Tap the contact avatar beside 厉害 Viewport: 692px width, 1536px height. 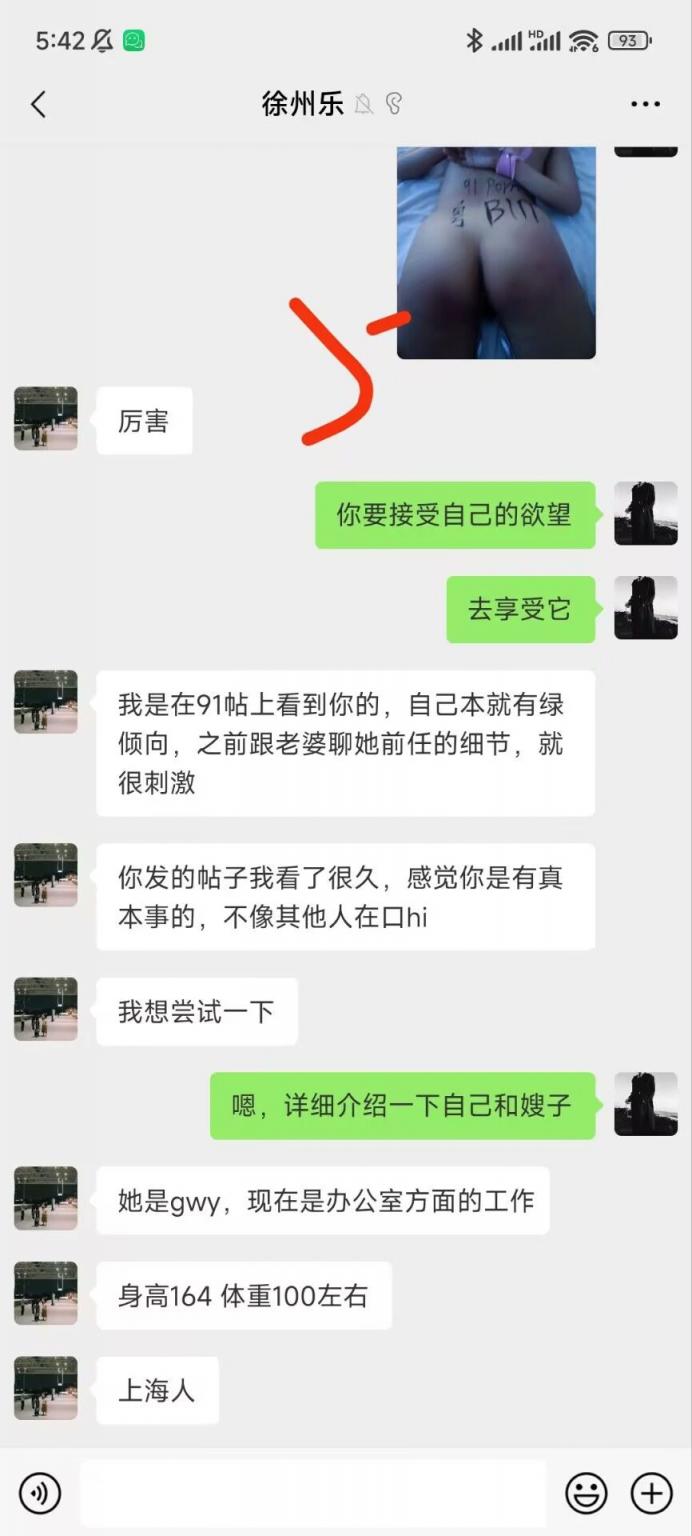pyautogui.click(x=46, y=419)
